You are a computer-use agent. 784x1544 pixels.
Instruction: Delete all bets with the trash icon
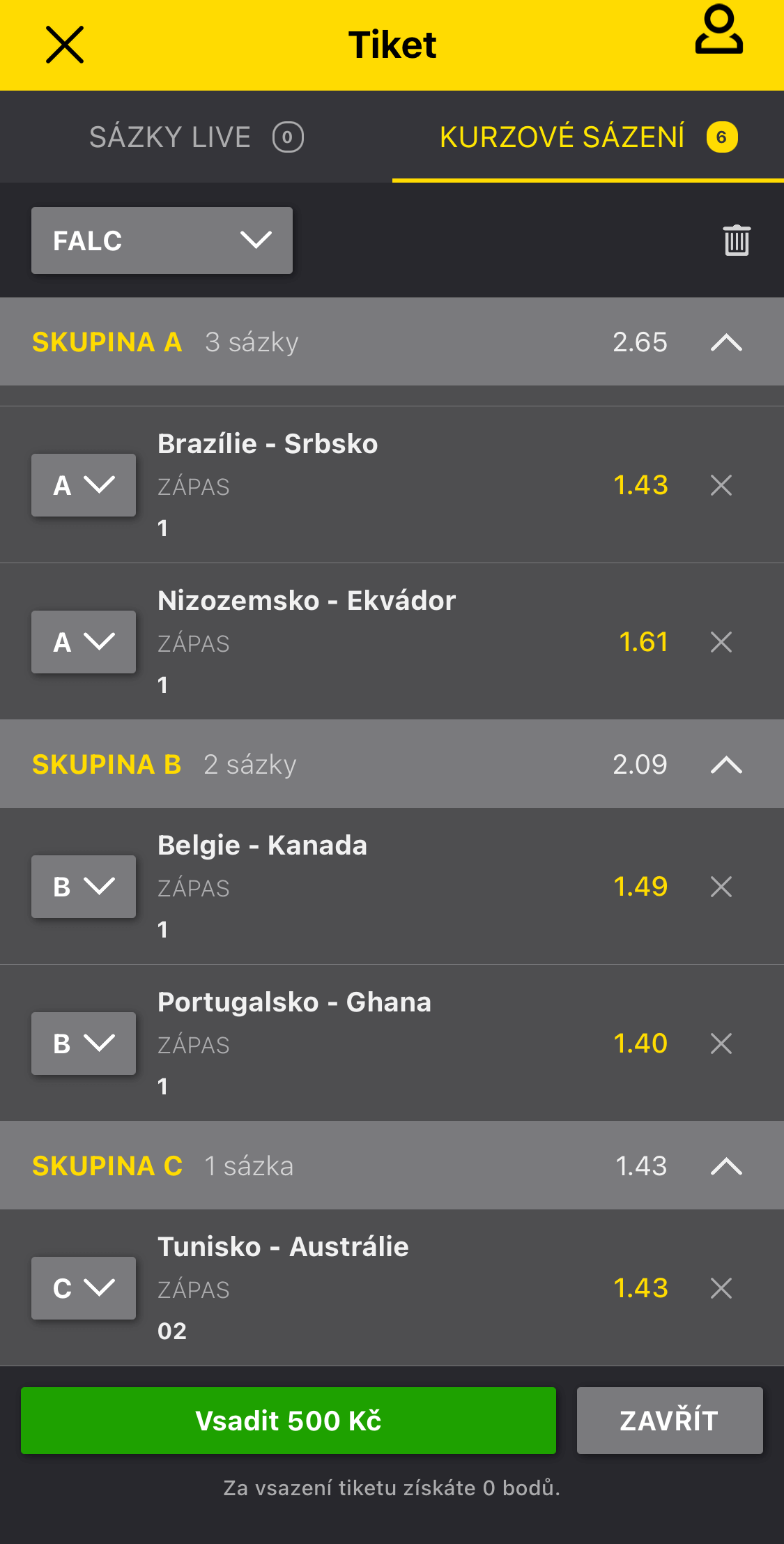point(736,240)
